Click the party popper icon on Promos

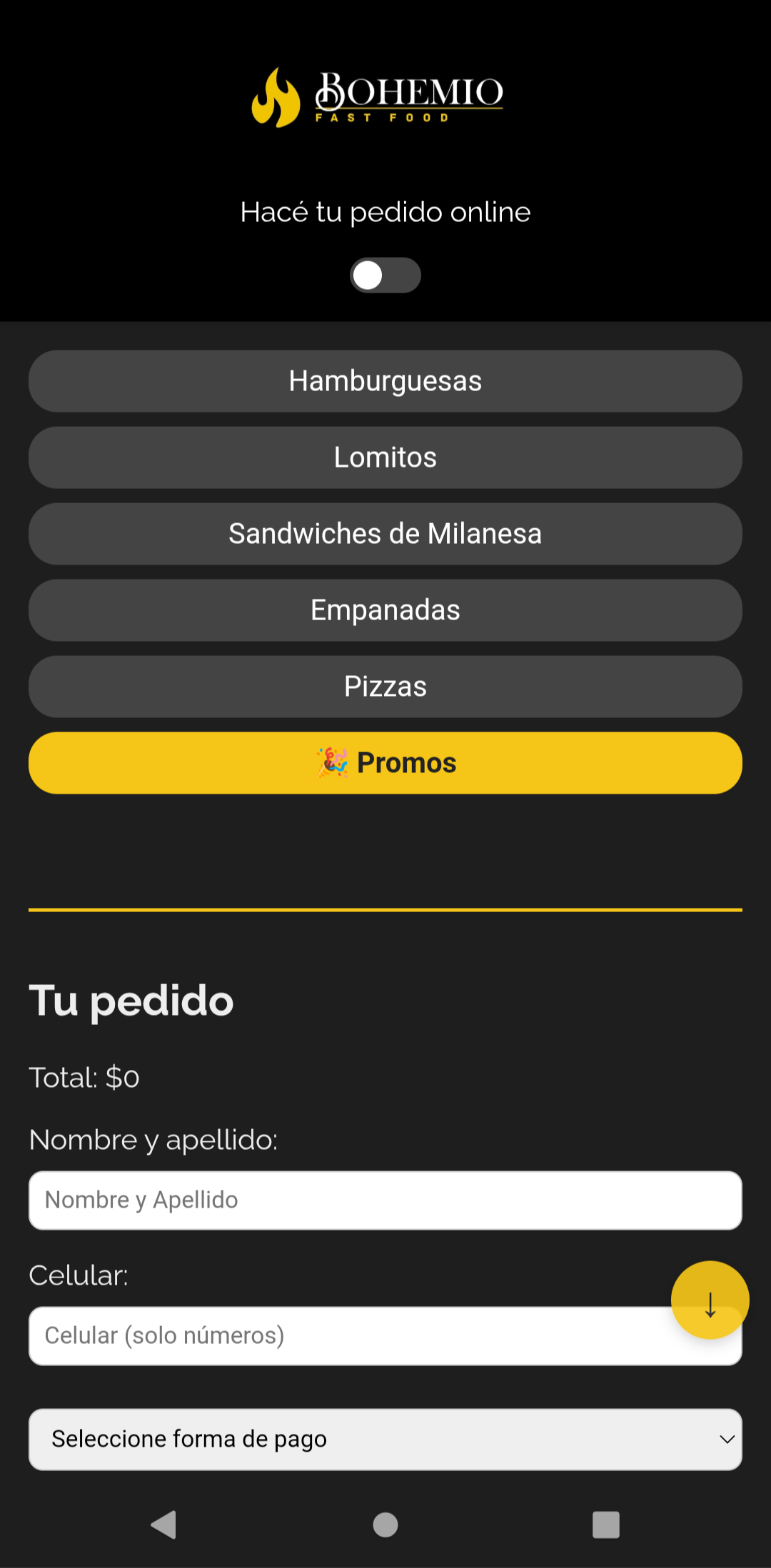pyautogui.click(x=333, y=762)
